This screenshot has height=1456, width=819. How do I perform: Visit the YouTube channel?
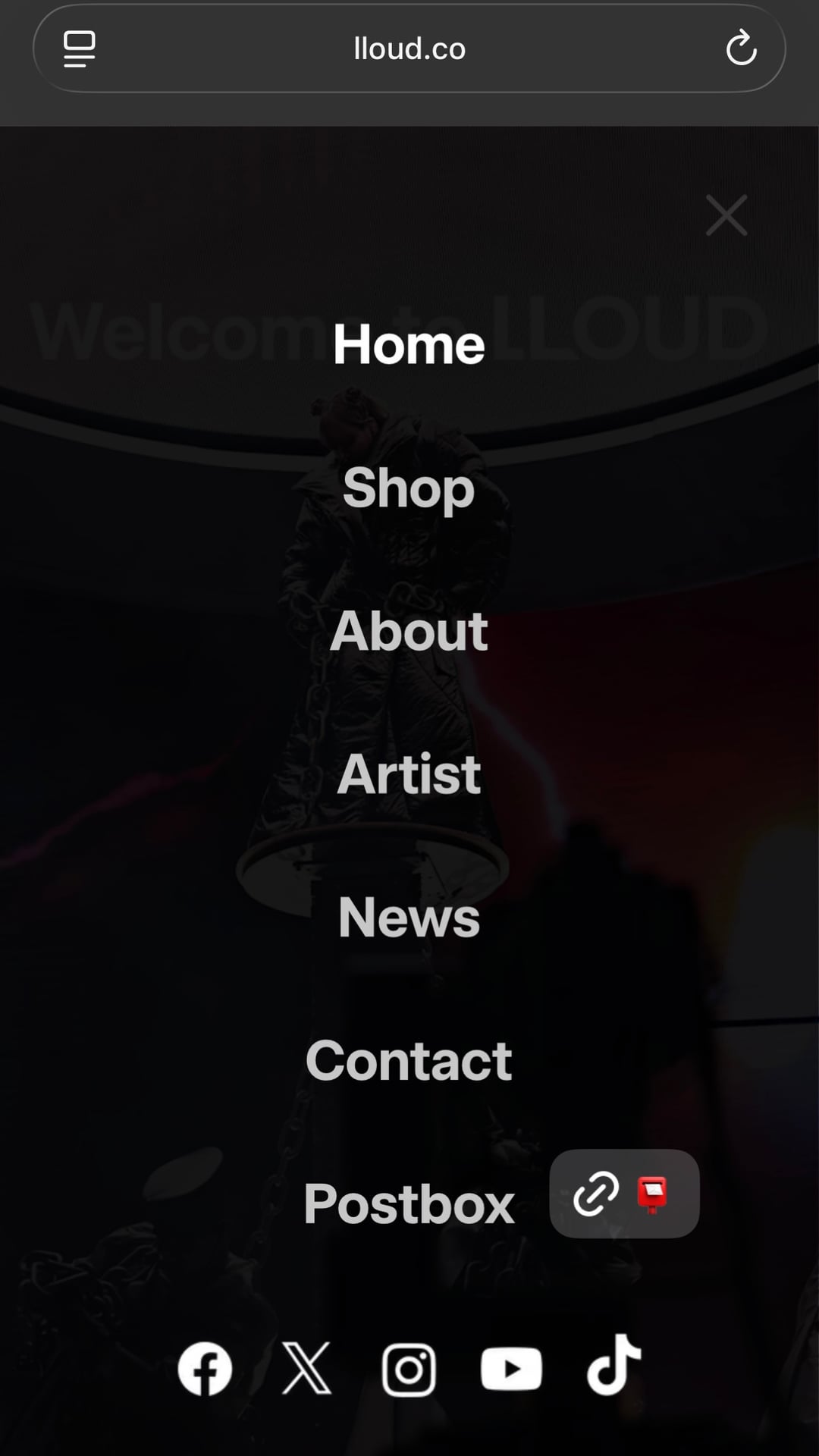click(511, 1370)
